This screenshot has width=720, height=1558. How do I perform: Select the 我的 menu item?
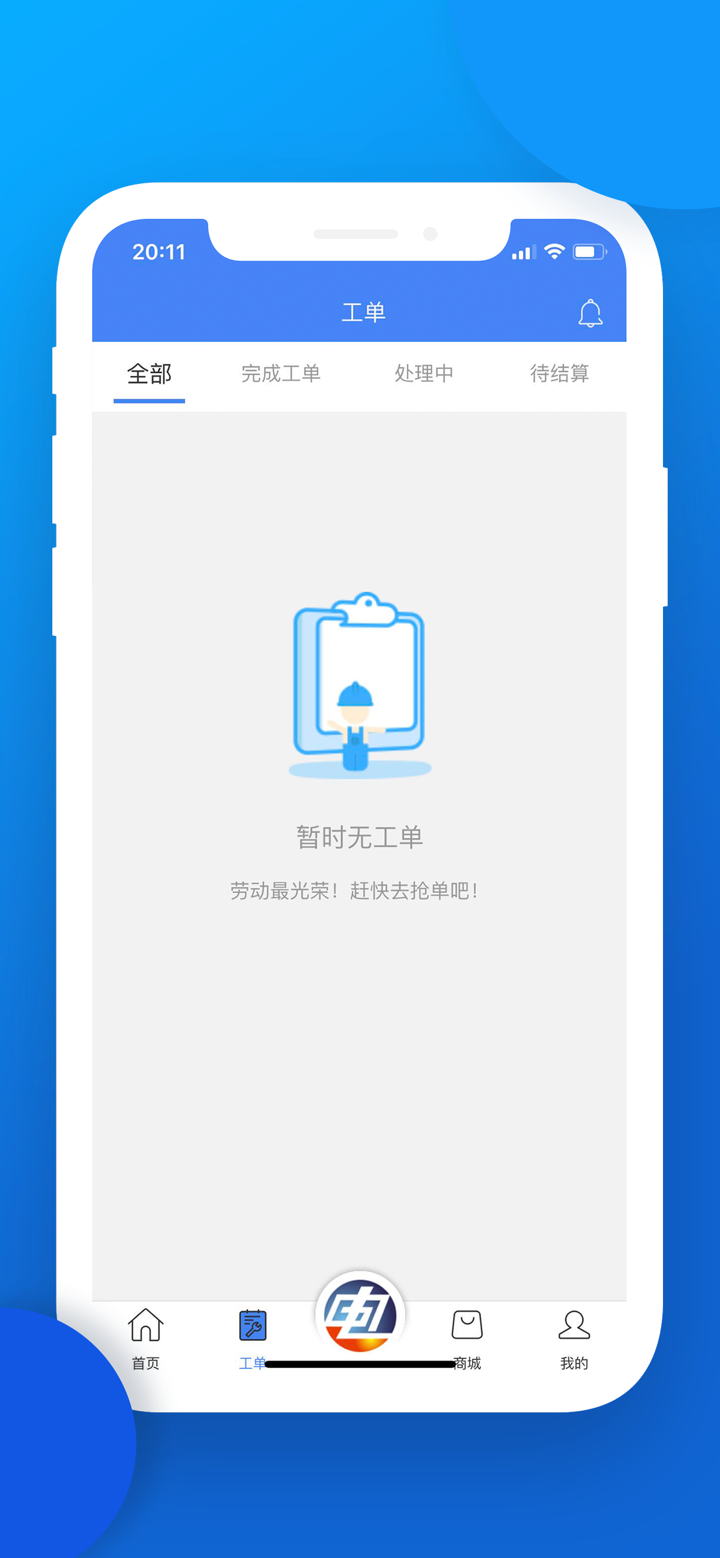[x=574, y=1362]
